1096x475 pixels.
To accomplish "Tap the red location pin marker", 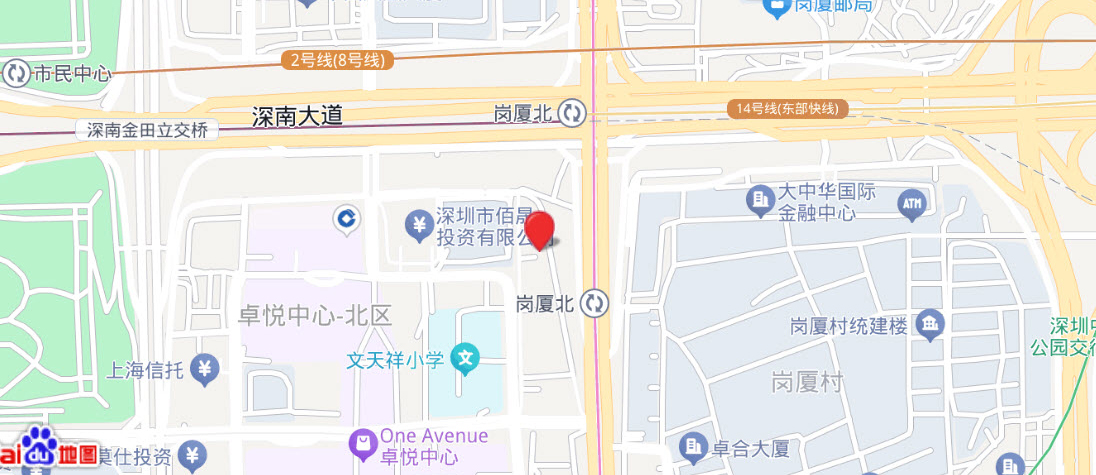I will pyautogui.click(x=540, y=230).
